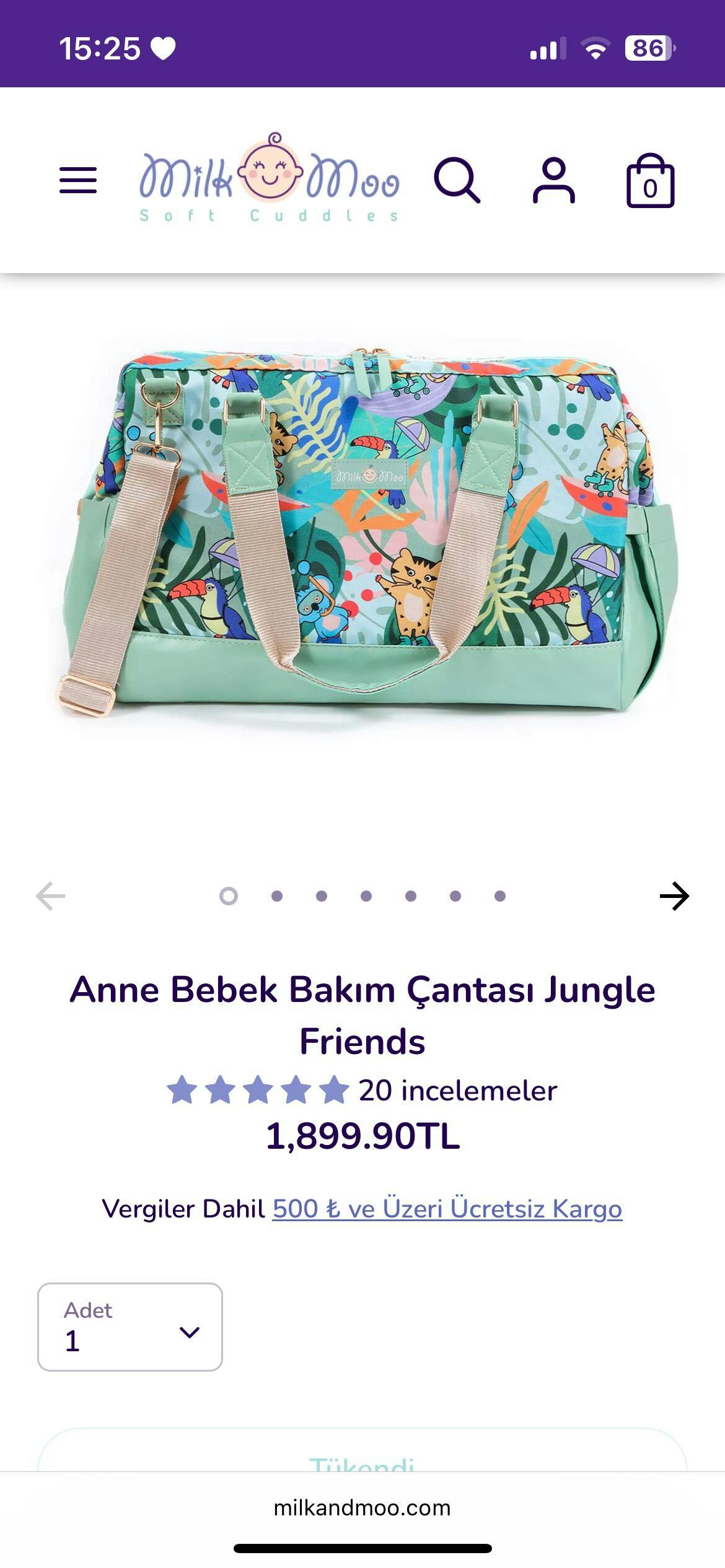Image resolution: width=725 pixels, height=1568 pixels.
Task: Open the account profile icon
Action: coord(553,180)
